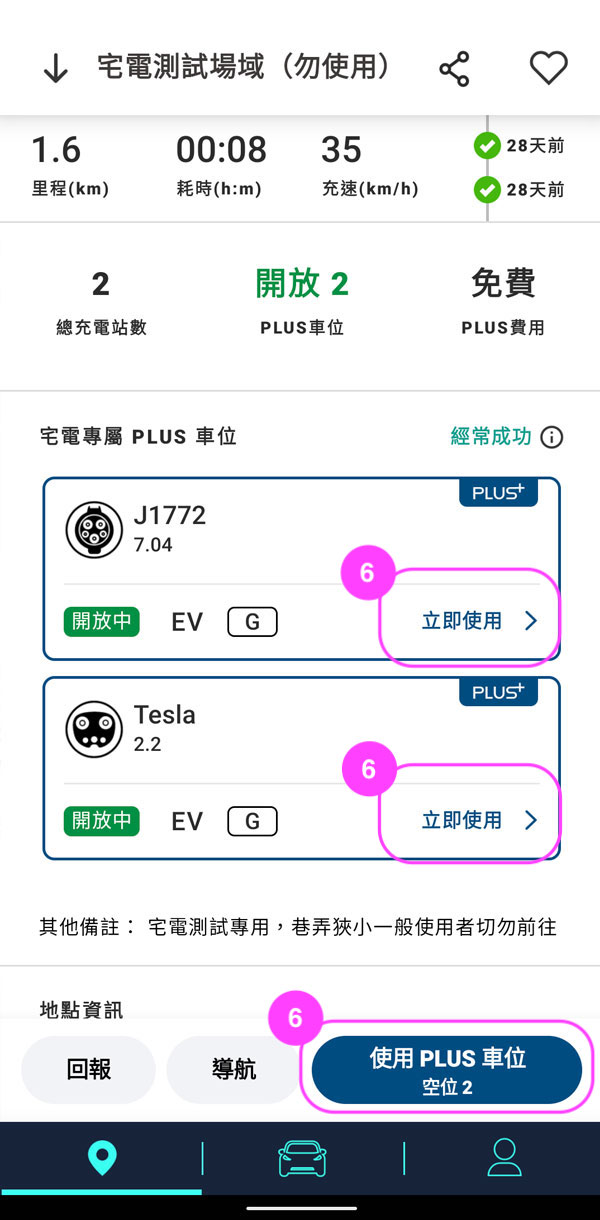Switch to the car tab
Screen dimensions: 600x1220
pyautogui.click(x=302, y=1158)
